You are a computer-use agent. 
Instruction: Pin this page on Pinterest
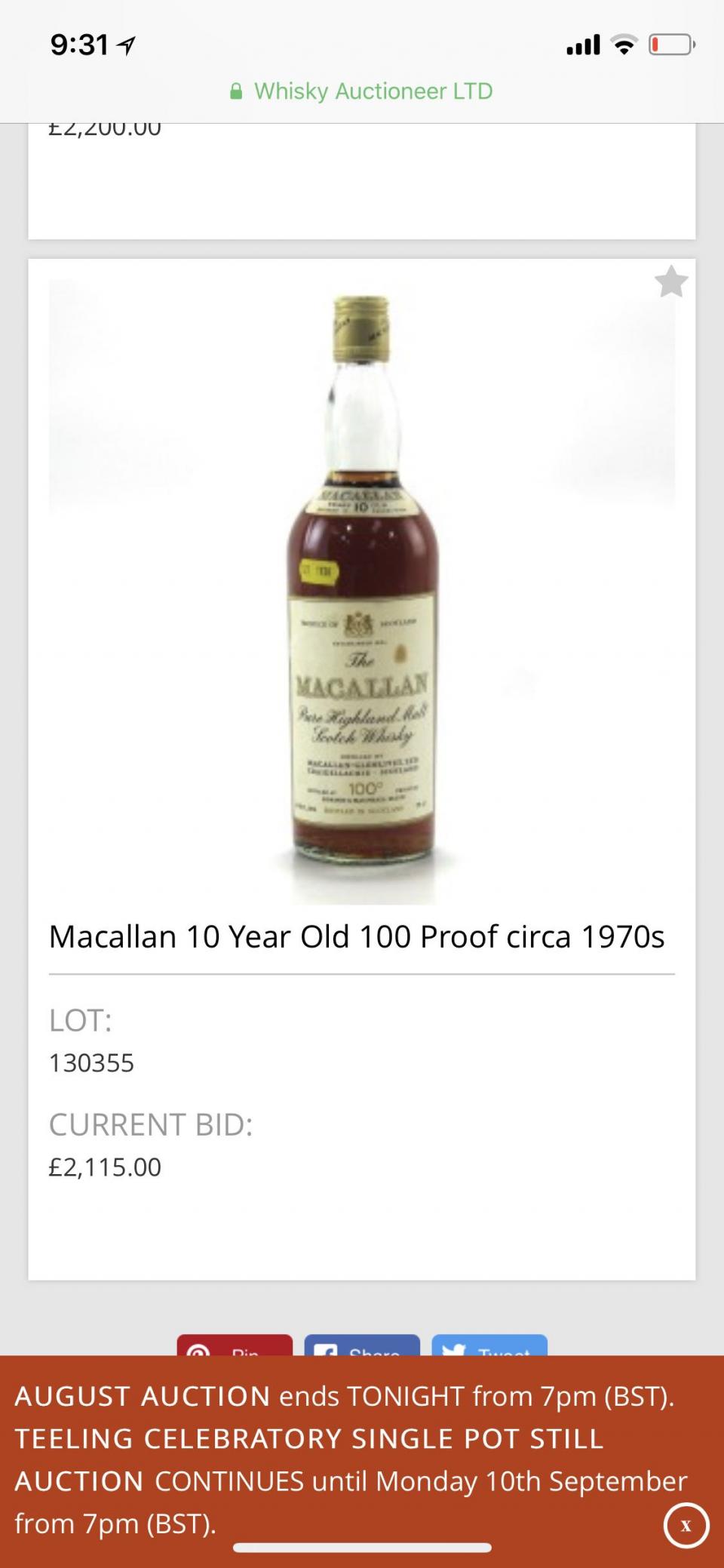[235, 1346]
